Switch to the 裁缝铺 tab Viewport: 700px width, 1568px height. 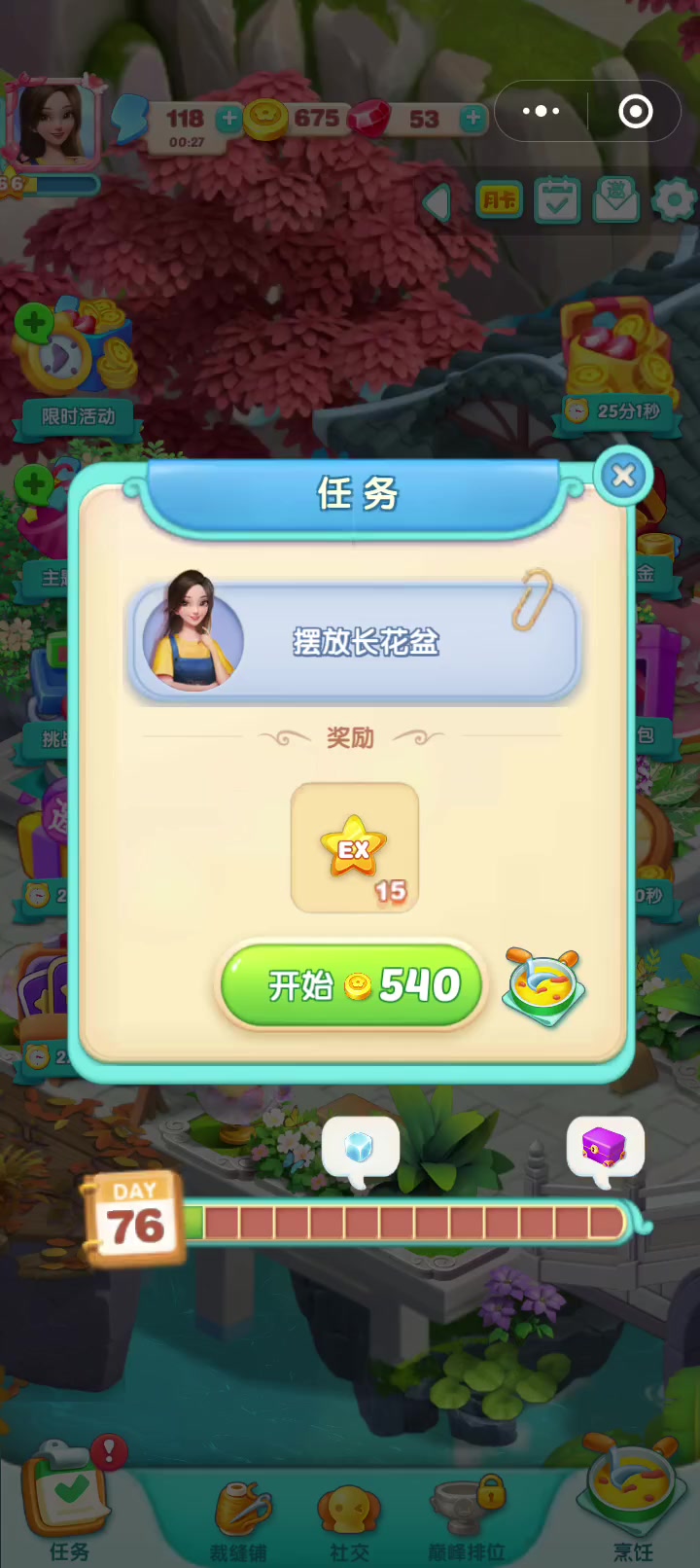tap(239, 1519)
